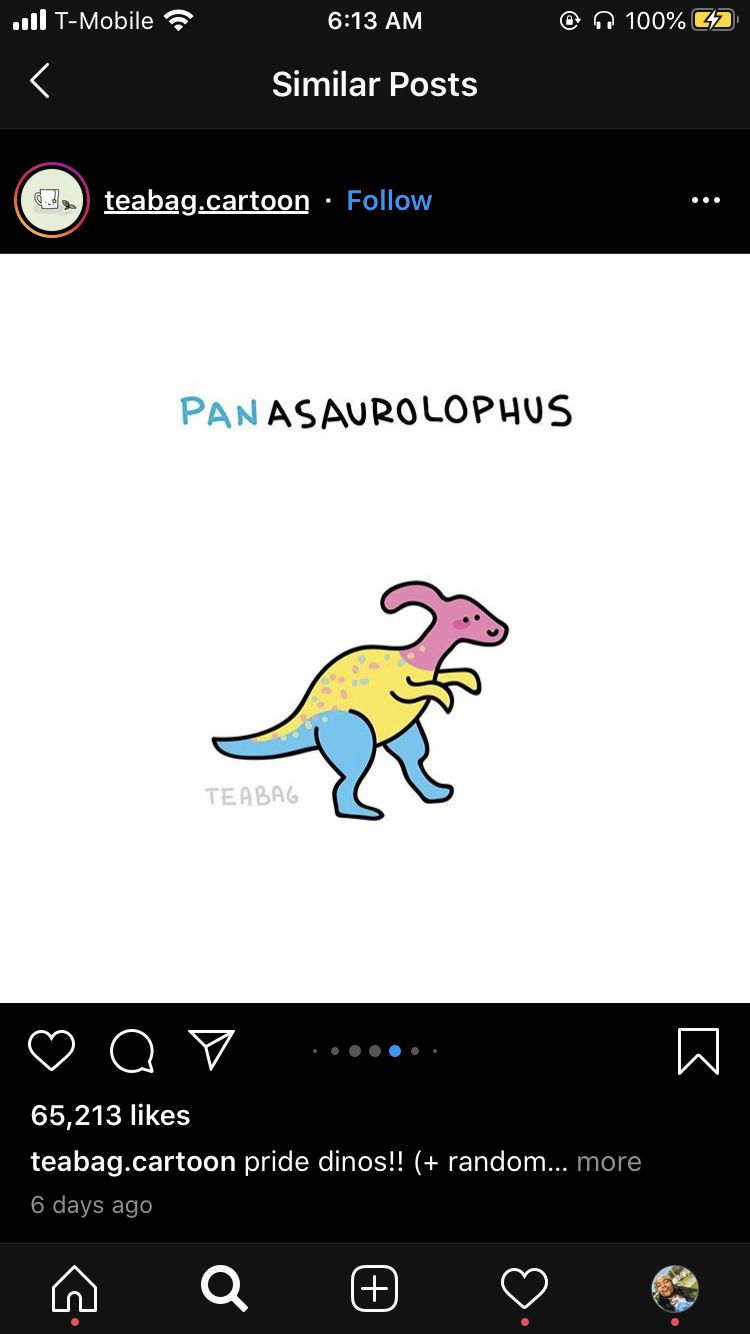This screenshot has width=750, height=1334.
Task: Follow teabag.cartoon
Action: [389, 200]
